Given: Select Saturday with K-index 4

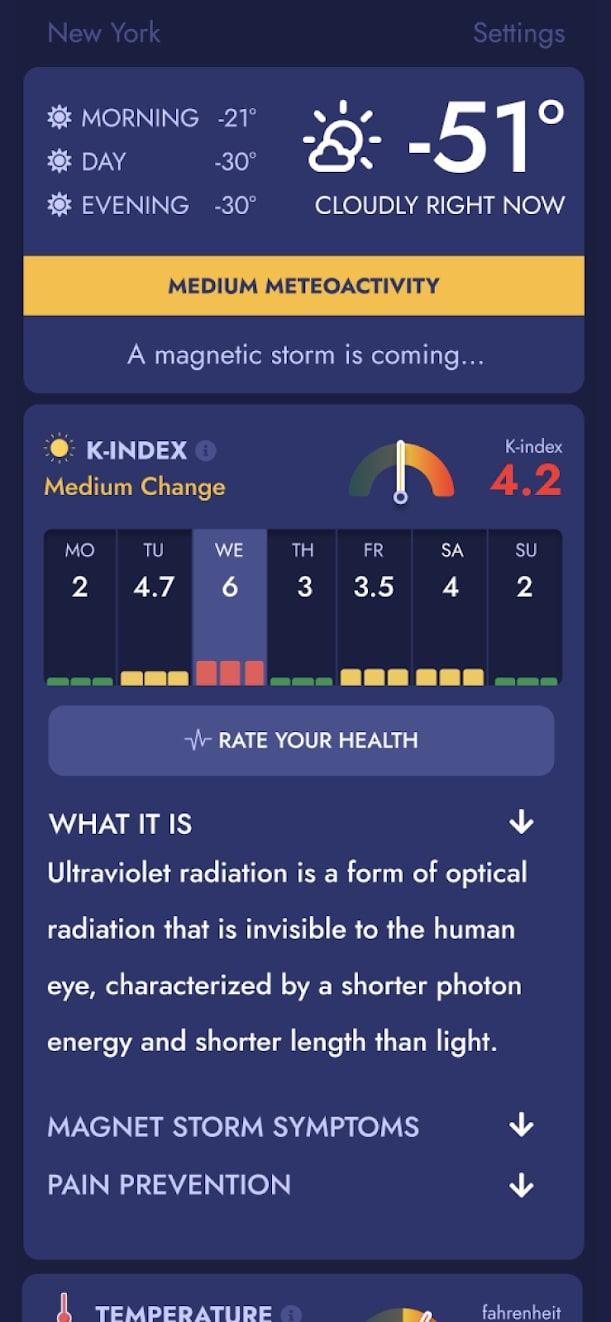Looking at the screenshot, I should point(450,608).
